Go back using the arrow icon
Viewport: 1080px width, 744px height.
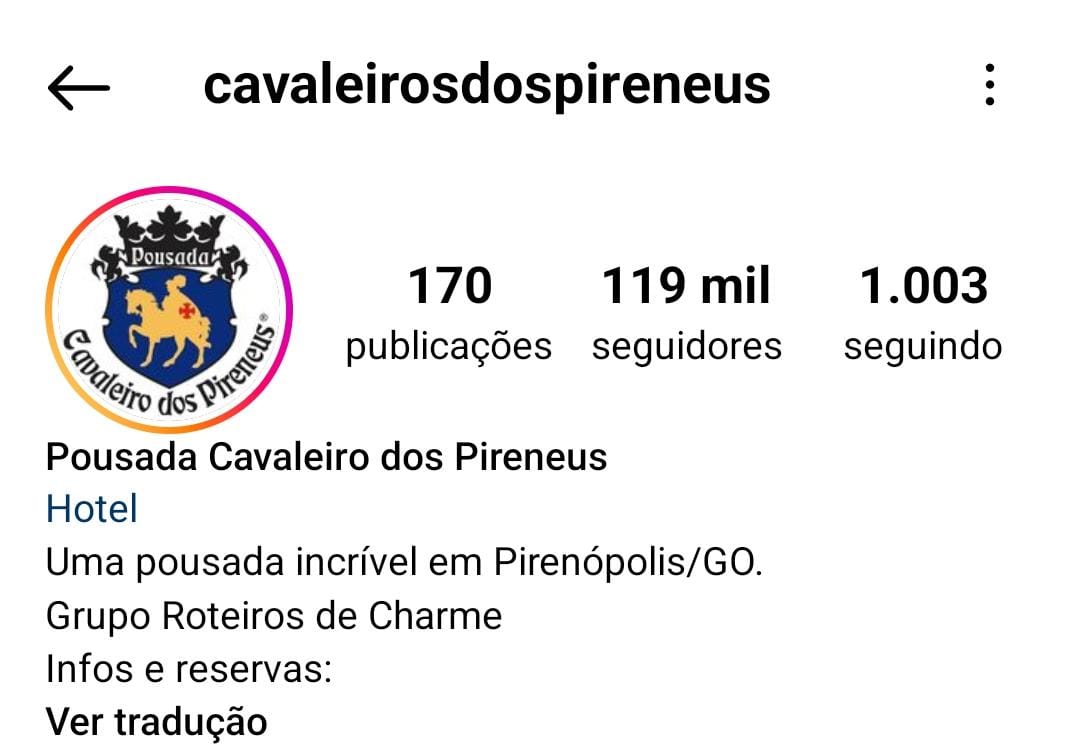[x=78, y=88]
